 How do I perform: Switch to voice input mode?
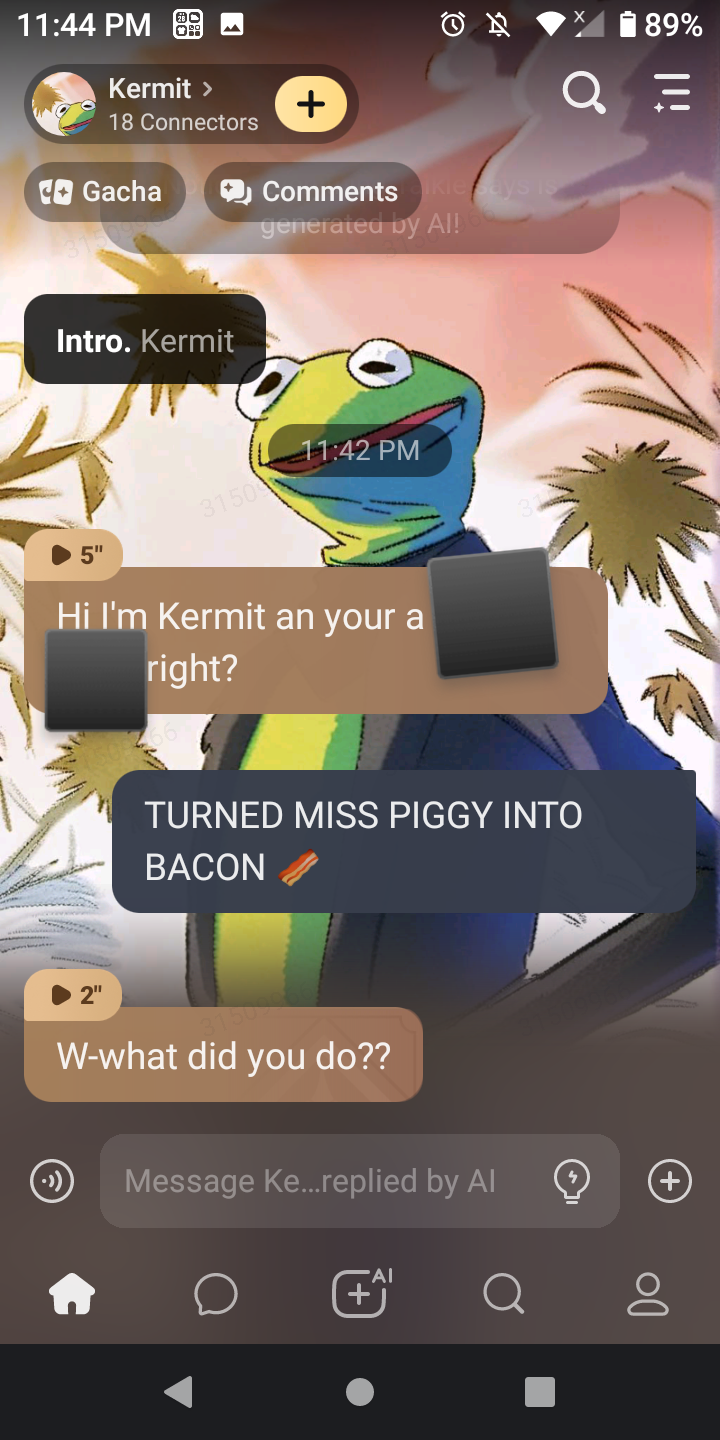tap(52, 1181)
